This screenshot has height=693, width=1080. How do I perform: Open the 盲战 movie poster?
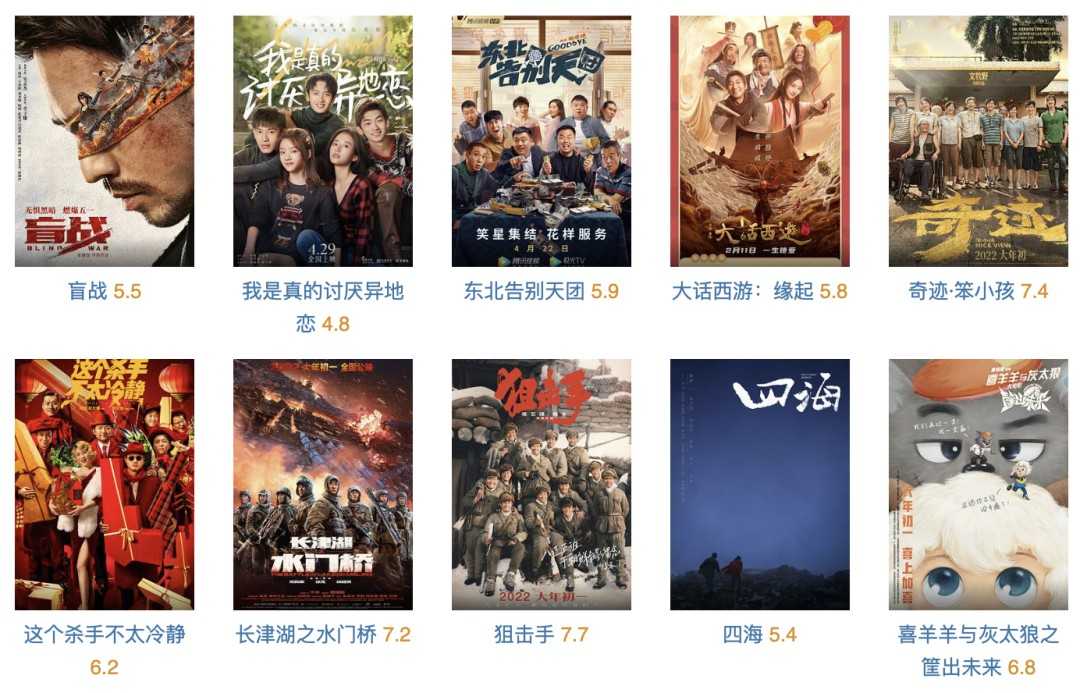pyautogui.click(x=104, y=141)
